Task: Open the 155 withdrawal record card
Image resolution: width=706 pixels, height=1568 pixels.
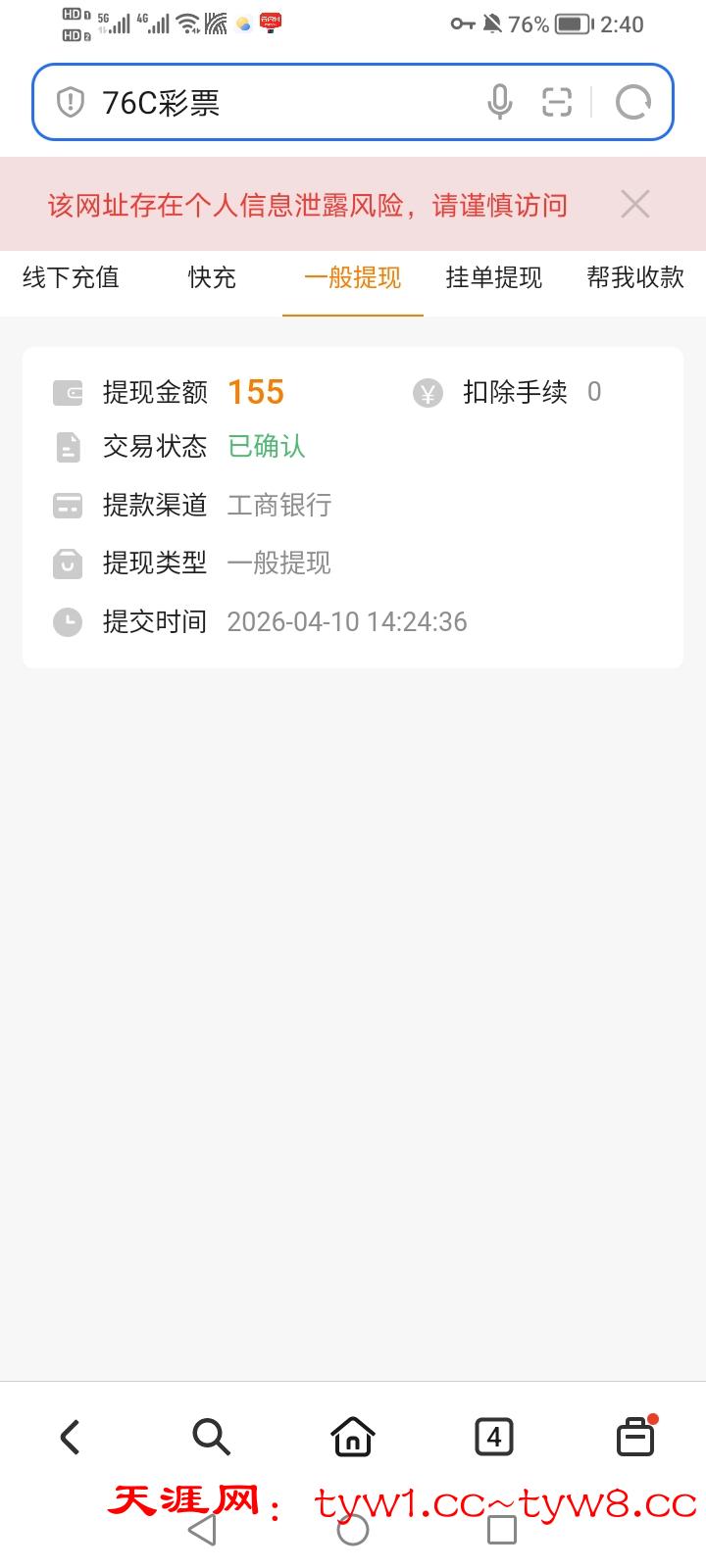Action: click(353, 507)
